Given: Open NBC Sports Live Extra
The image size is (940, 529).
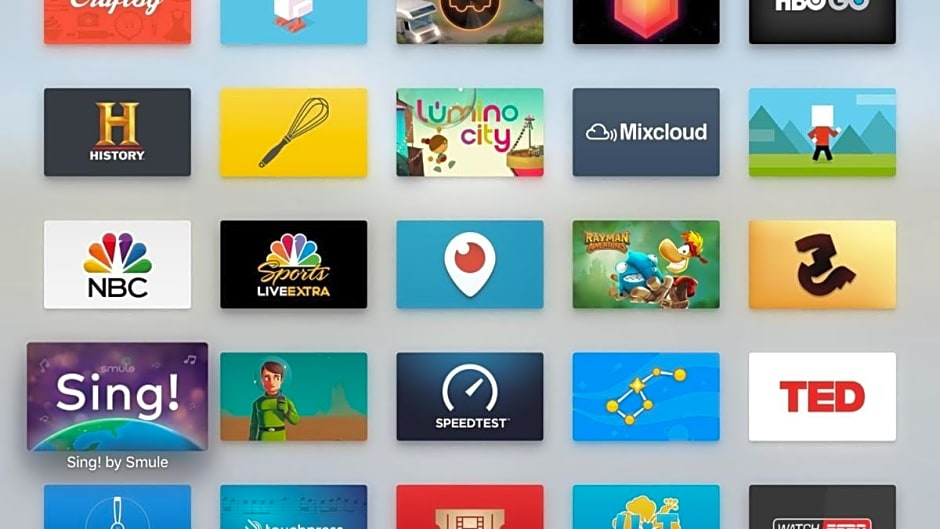Looking at the screenshot, I should click(293, 264).
